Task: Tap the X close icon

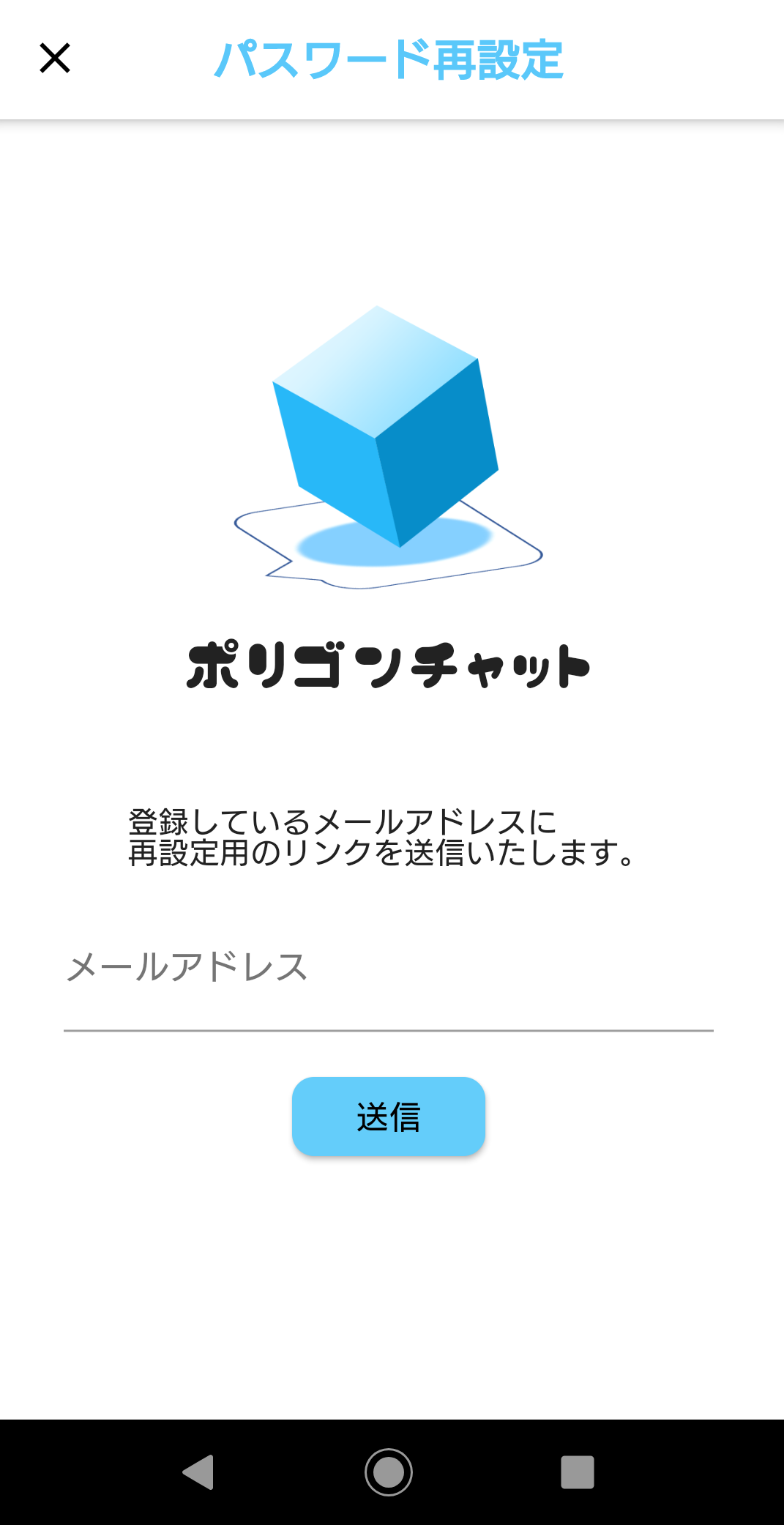Action: pyautogui.click(x=55, y=58)
